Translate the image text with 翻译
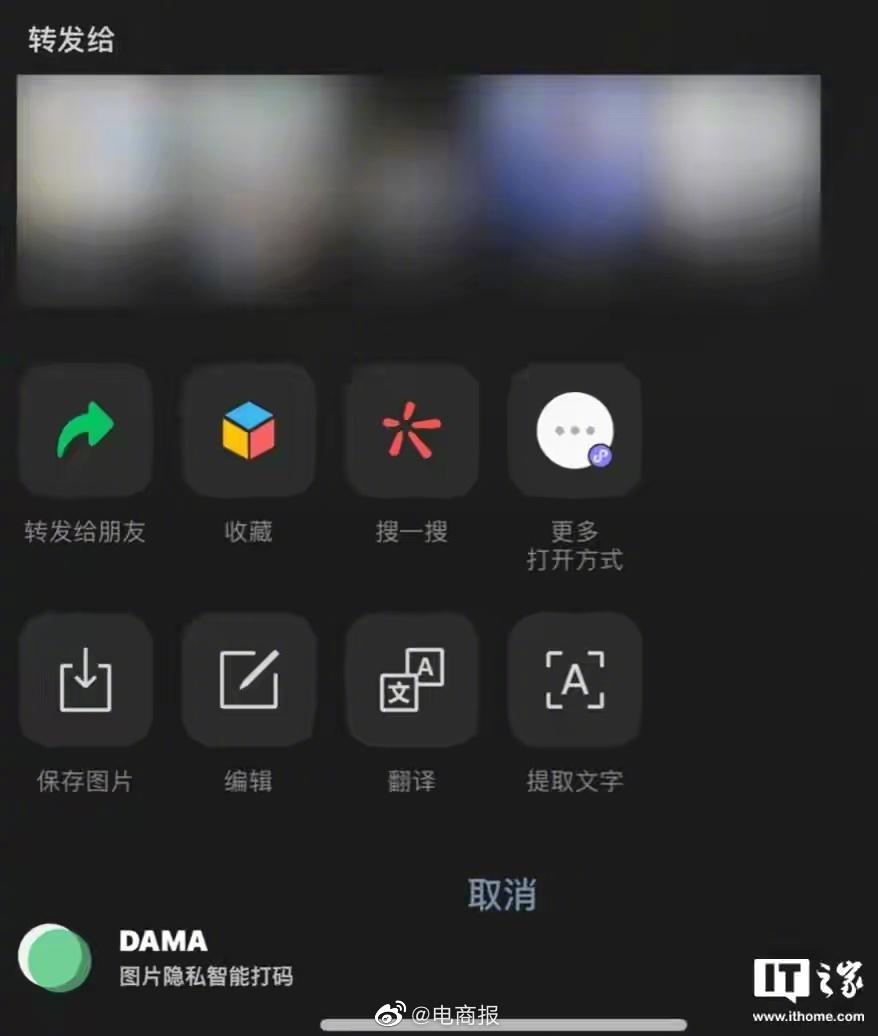 pyautogui.click(x=411, y=680)
